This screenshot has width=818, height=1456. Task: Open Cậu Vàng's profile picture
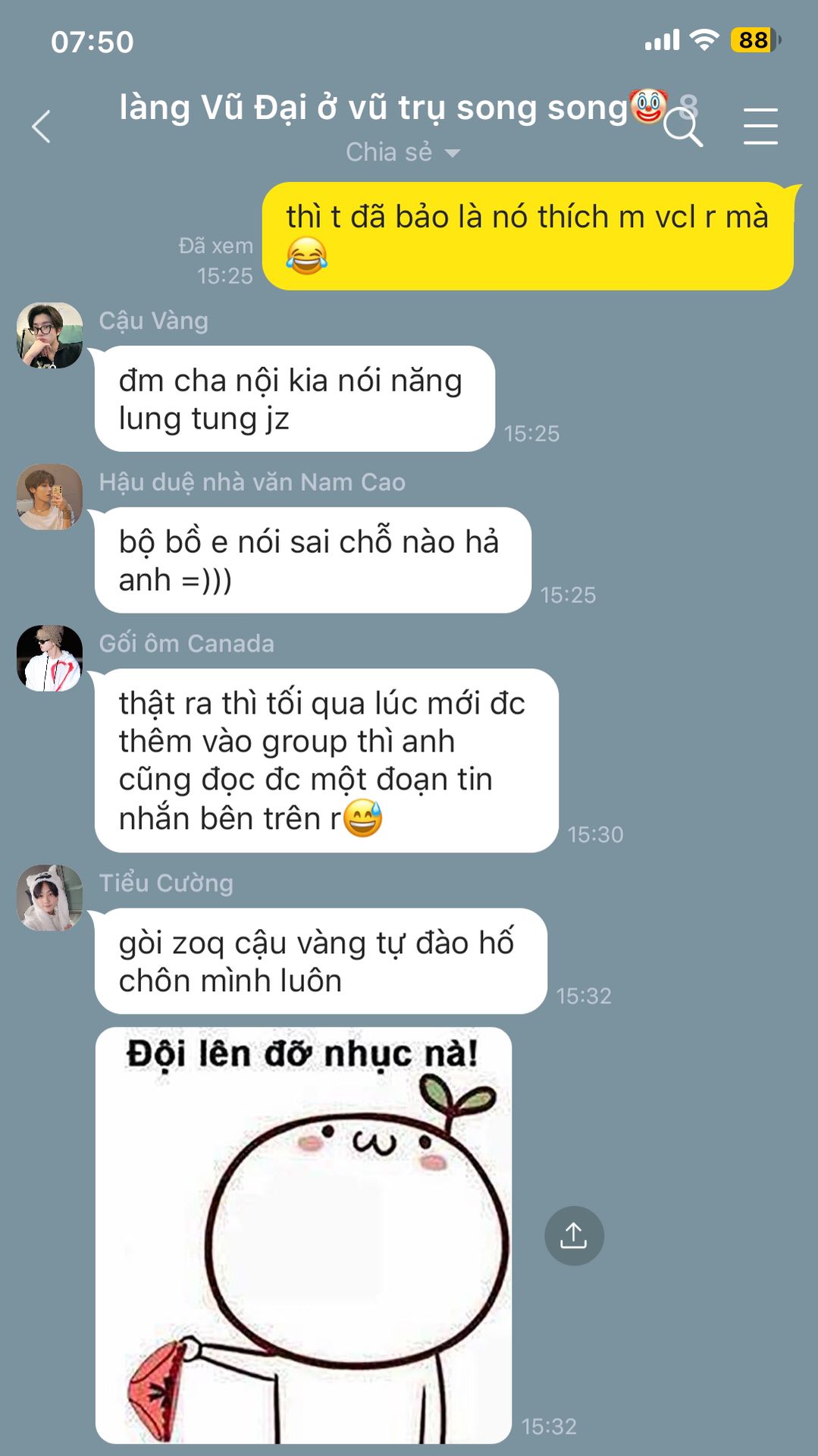coord(50,336)
